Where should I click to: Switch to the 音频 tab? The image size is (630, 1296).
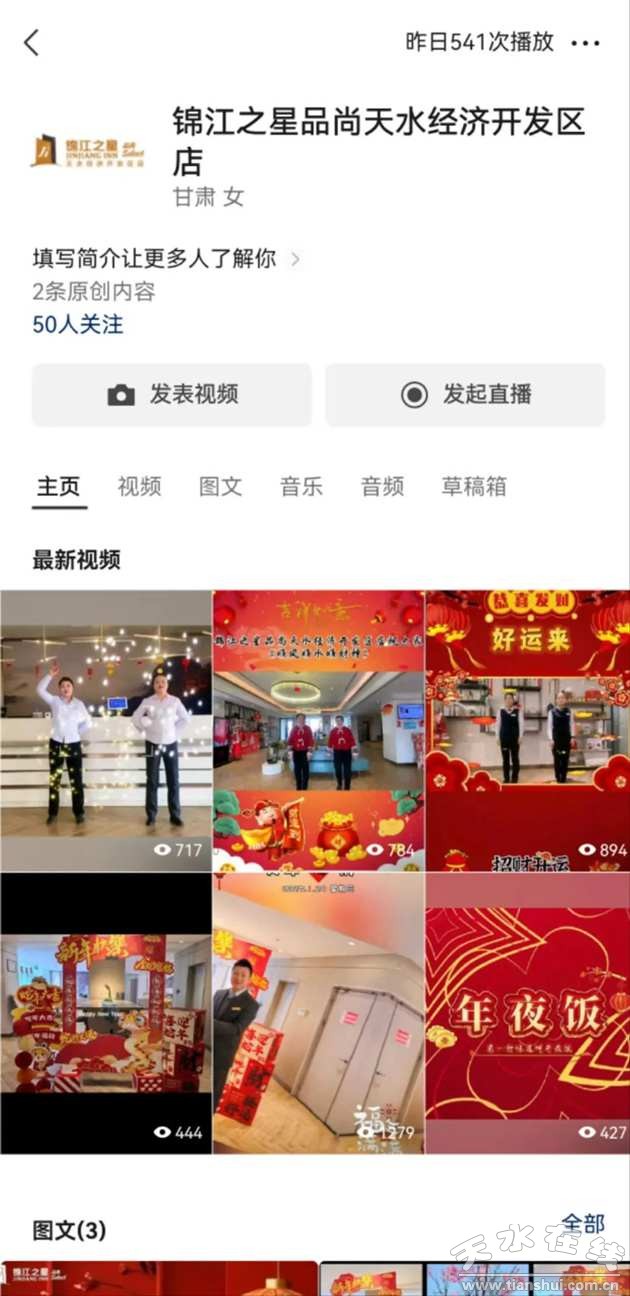click(382, 487)
